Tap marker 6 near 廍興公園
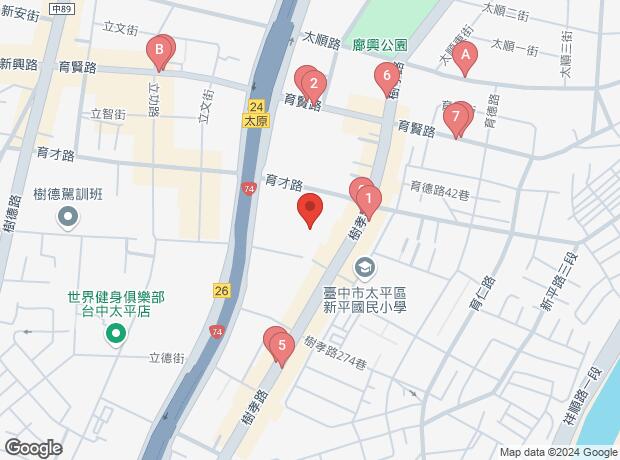The width and height of the screenshot is (620, 460). (x=386, y=76)
